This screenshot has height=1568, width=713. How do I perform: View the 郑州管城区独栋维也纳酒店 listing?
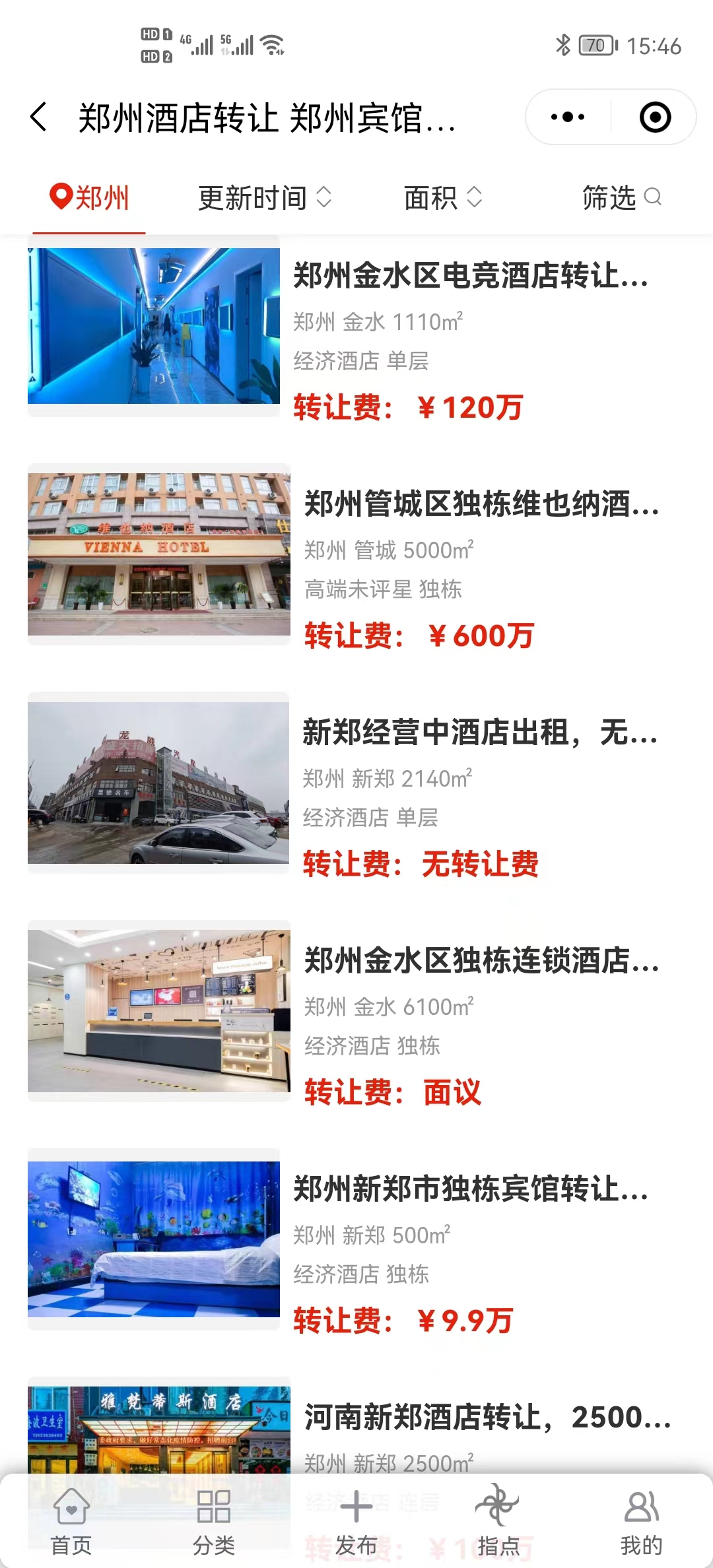click(x=481, y=504)
